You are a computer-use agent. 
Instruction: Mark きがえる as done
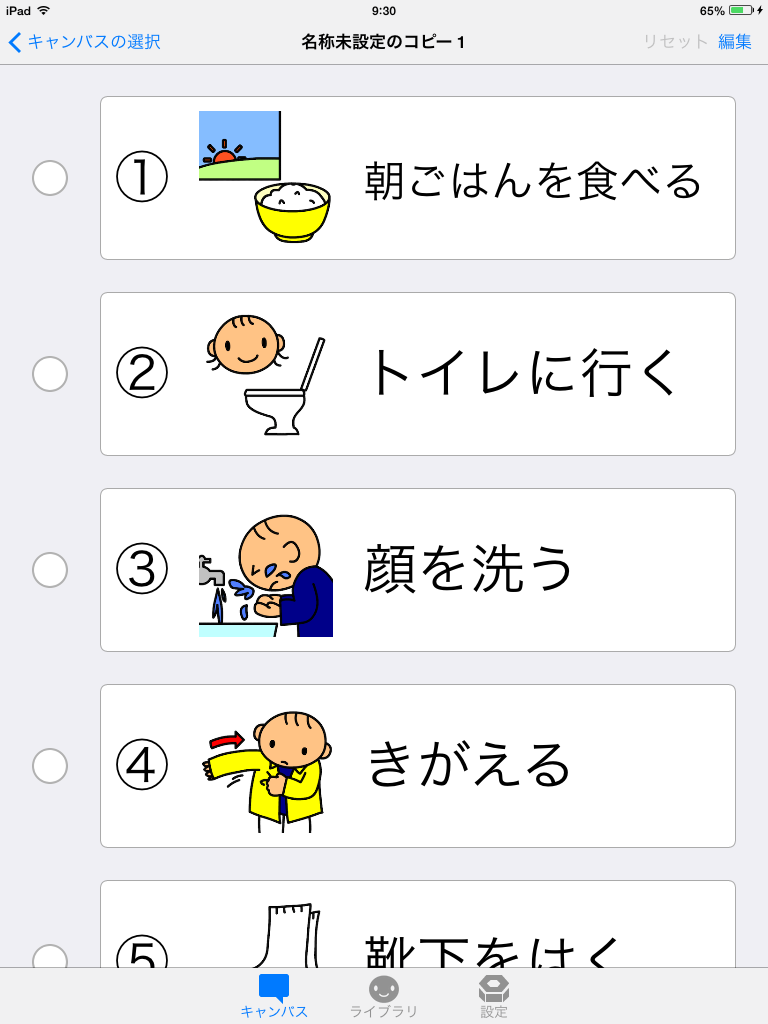coord(50,765)
